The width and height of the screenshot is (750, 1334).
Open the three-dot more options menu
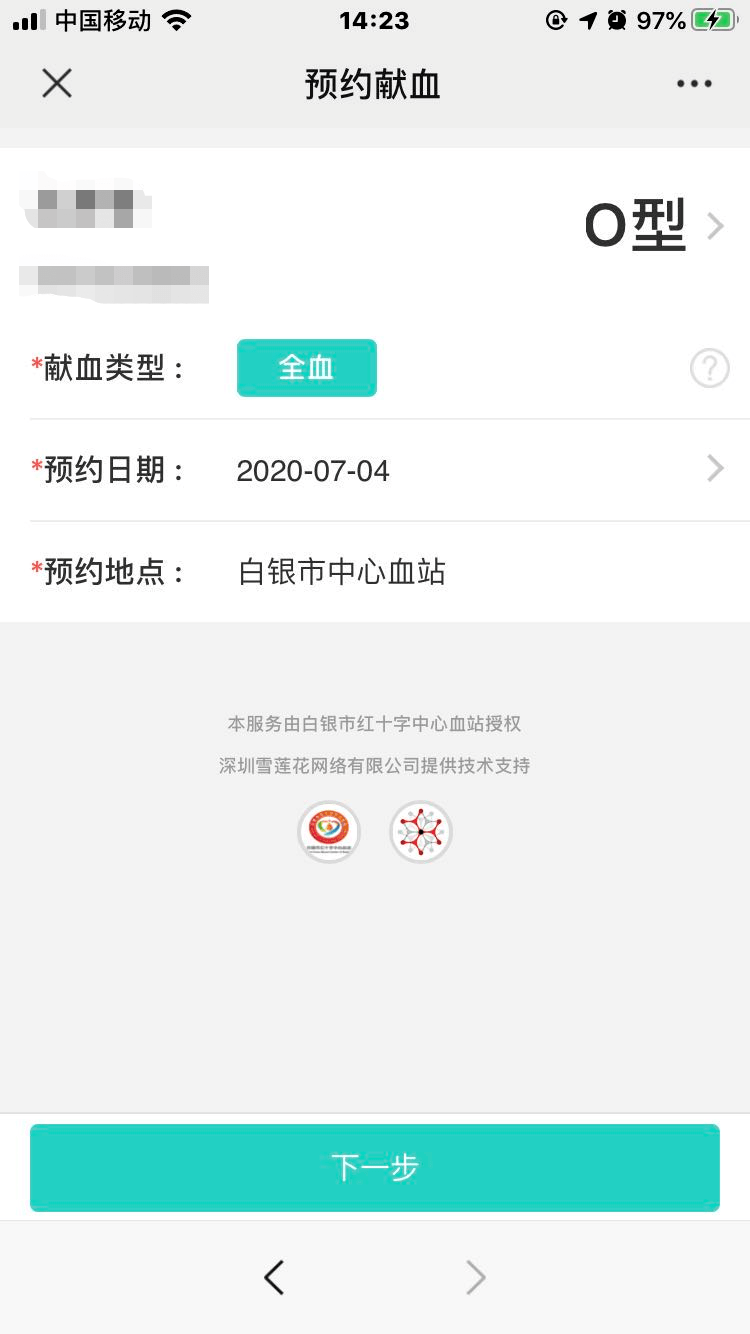694,84
